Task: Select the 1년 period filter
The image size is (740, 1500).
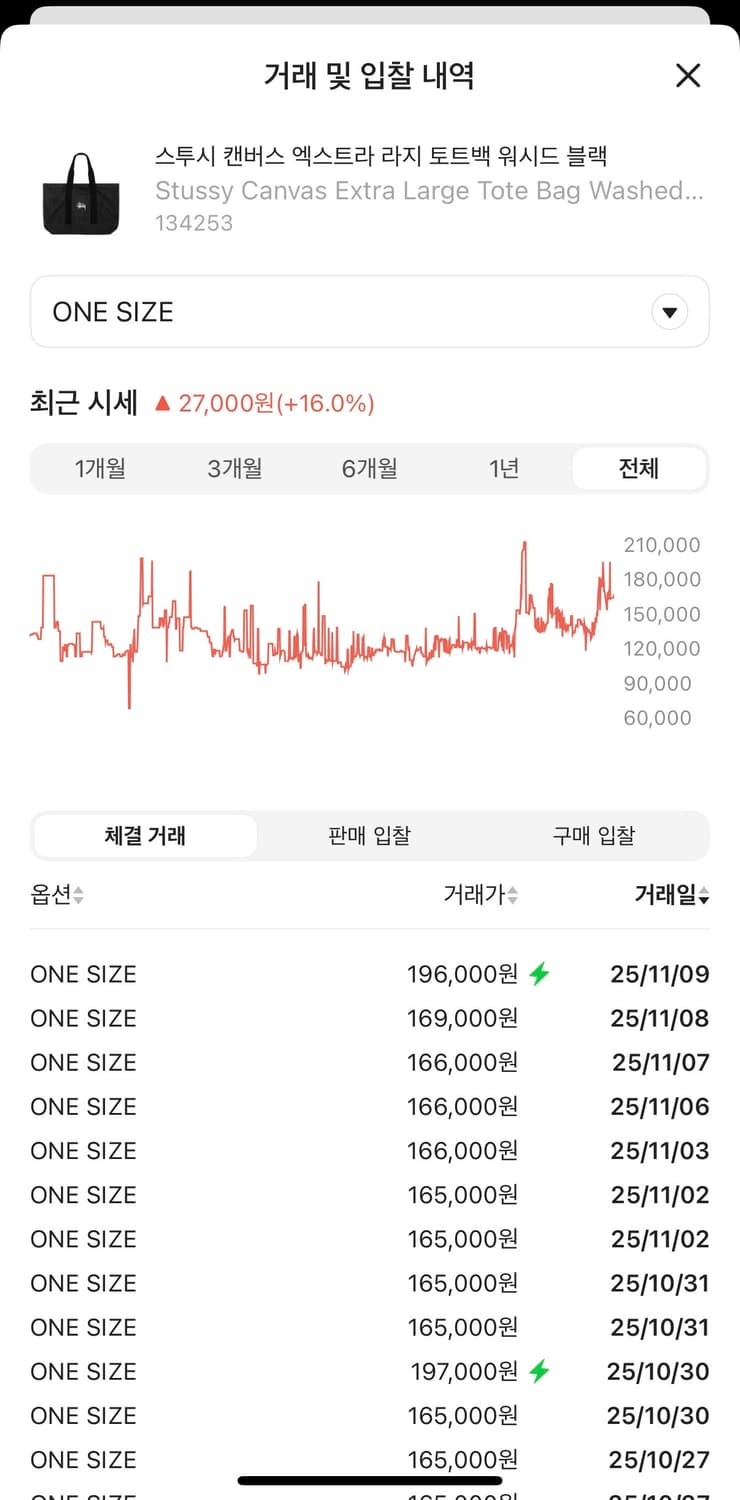Action: tap(503, 468)
